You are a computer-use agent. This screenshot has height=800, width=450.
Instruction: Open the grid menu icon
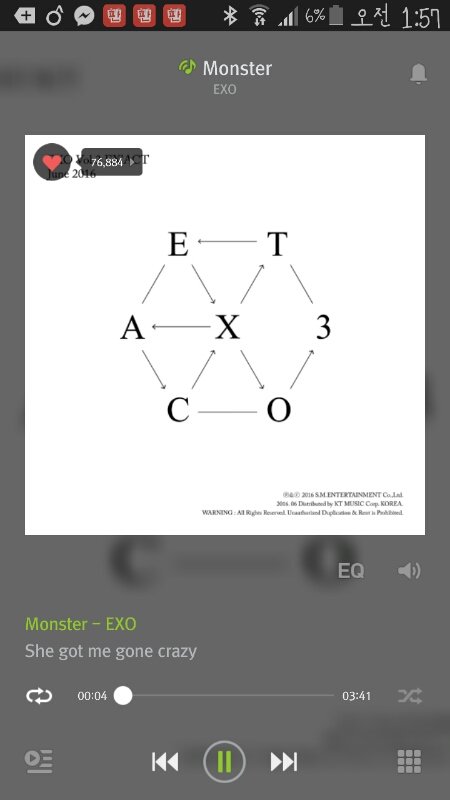coord(409,761)
